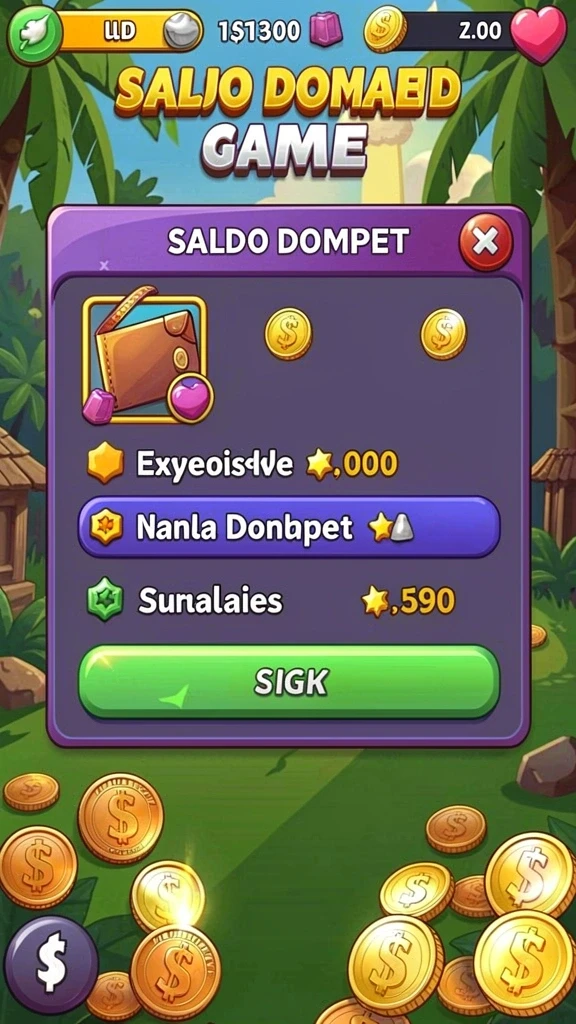Close the Saldo Dompet dialog

click(486, 243)
